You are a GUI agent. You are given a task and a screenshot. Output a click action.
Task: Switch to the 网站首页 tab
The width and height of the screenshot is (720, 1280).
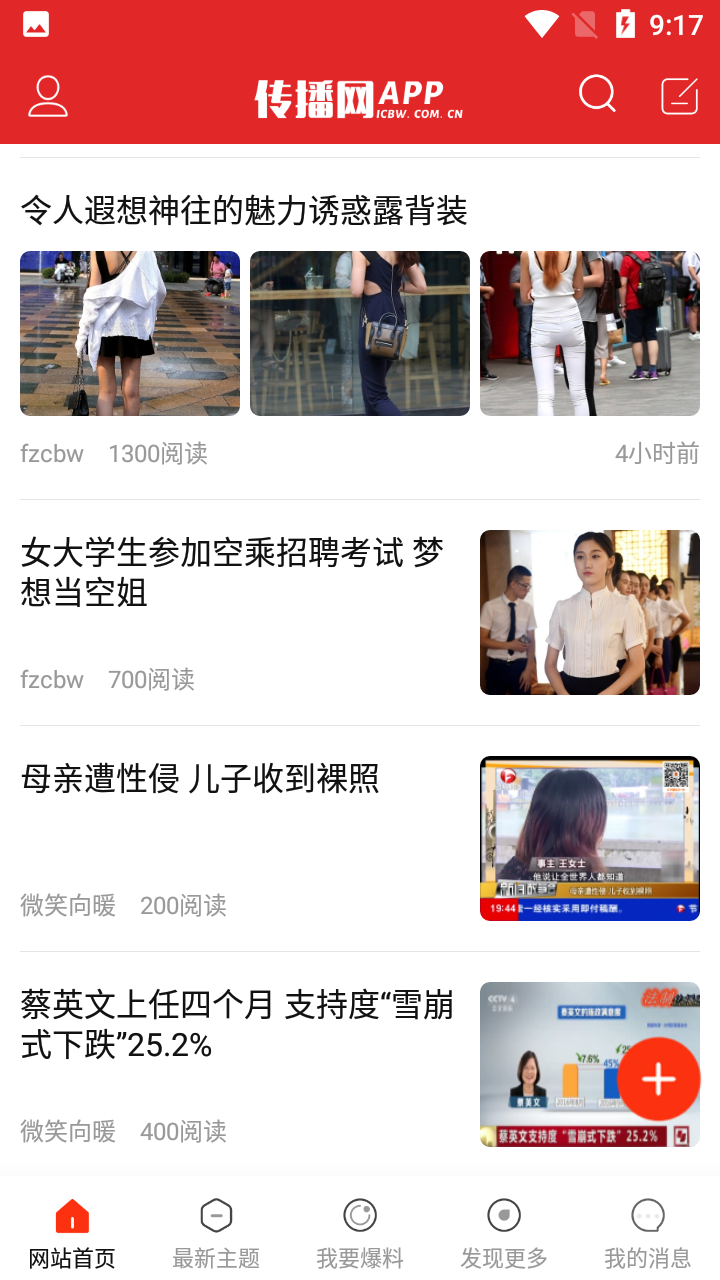point(72,1234)
